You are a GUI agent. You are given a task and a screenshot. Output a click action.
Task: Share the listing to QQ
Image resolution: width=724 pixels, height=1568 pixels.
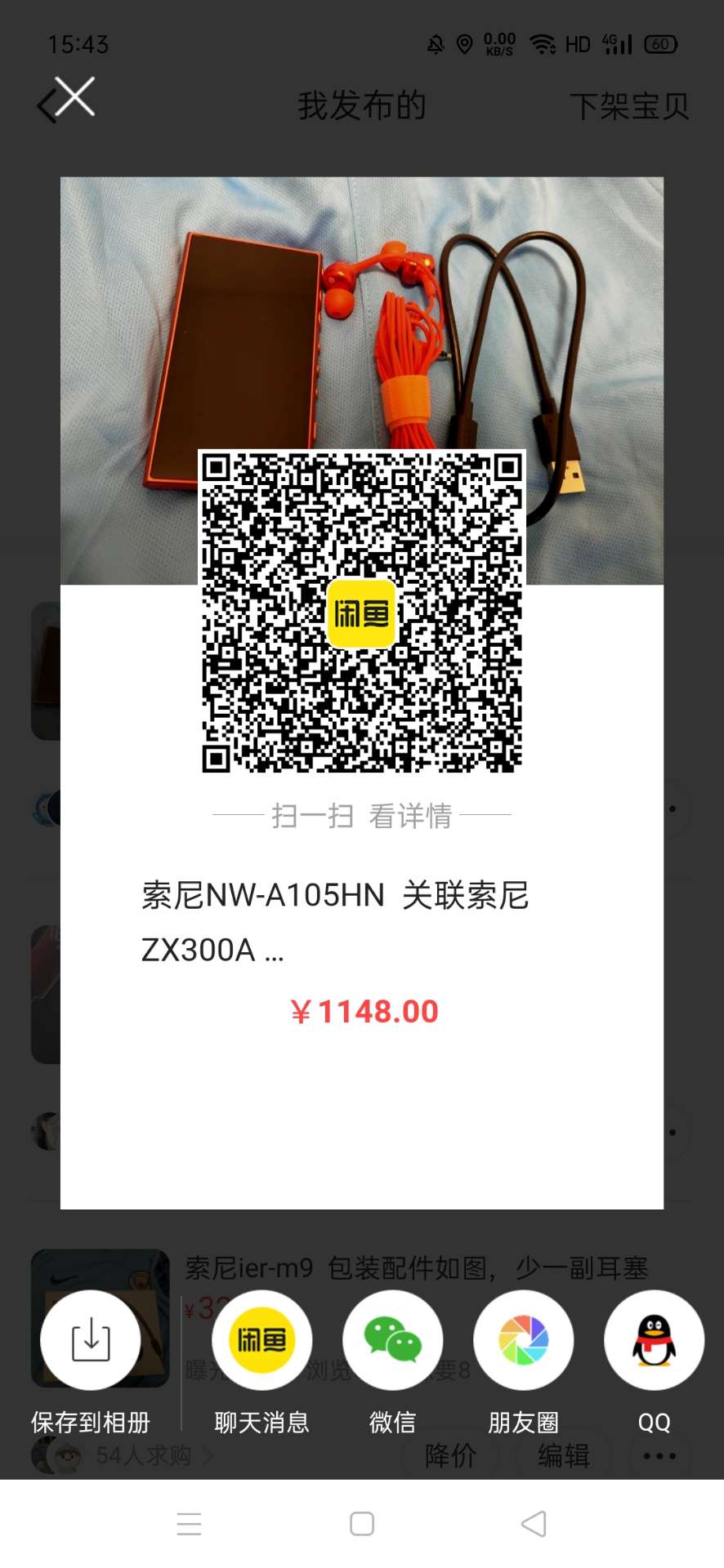654,1340
